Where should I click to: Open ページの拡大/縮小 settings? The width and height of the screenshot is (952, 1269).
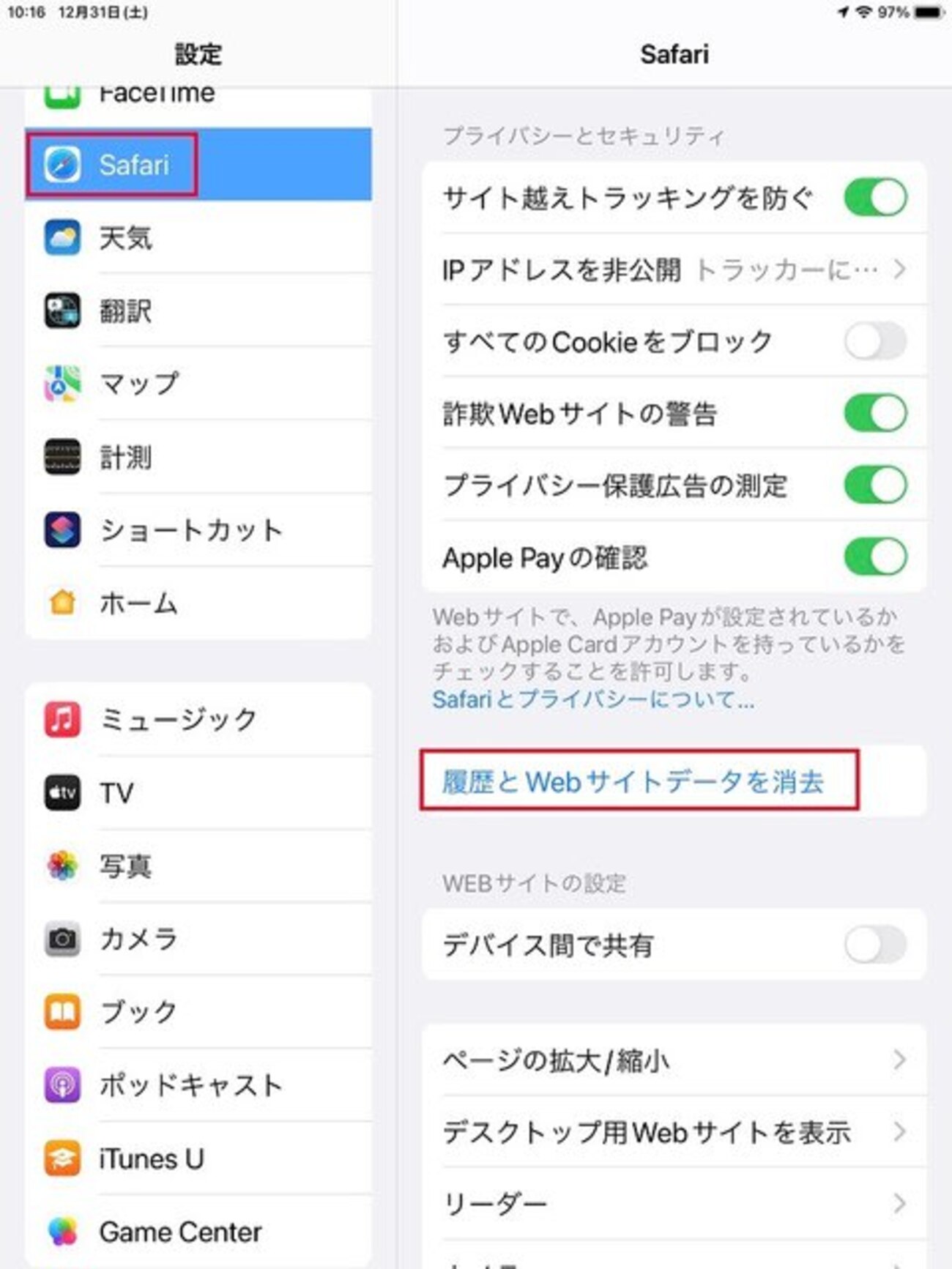(x=674, y=1060)
